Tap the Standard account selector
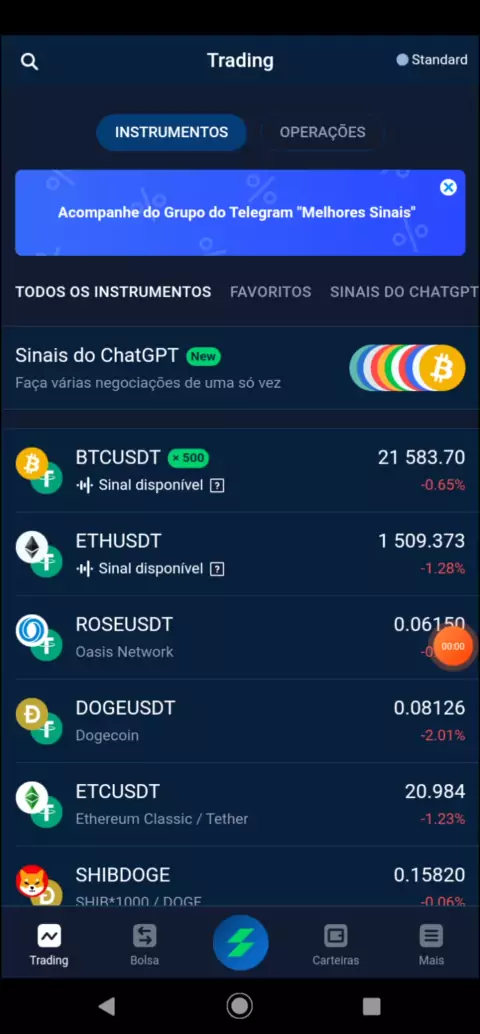 click(432, 60)
